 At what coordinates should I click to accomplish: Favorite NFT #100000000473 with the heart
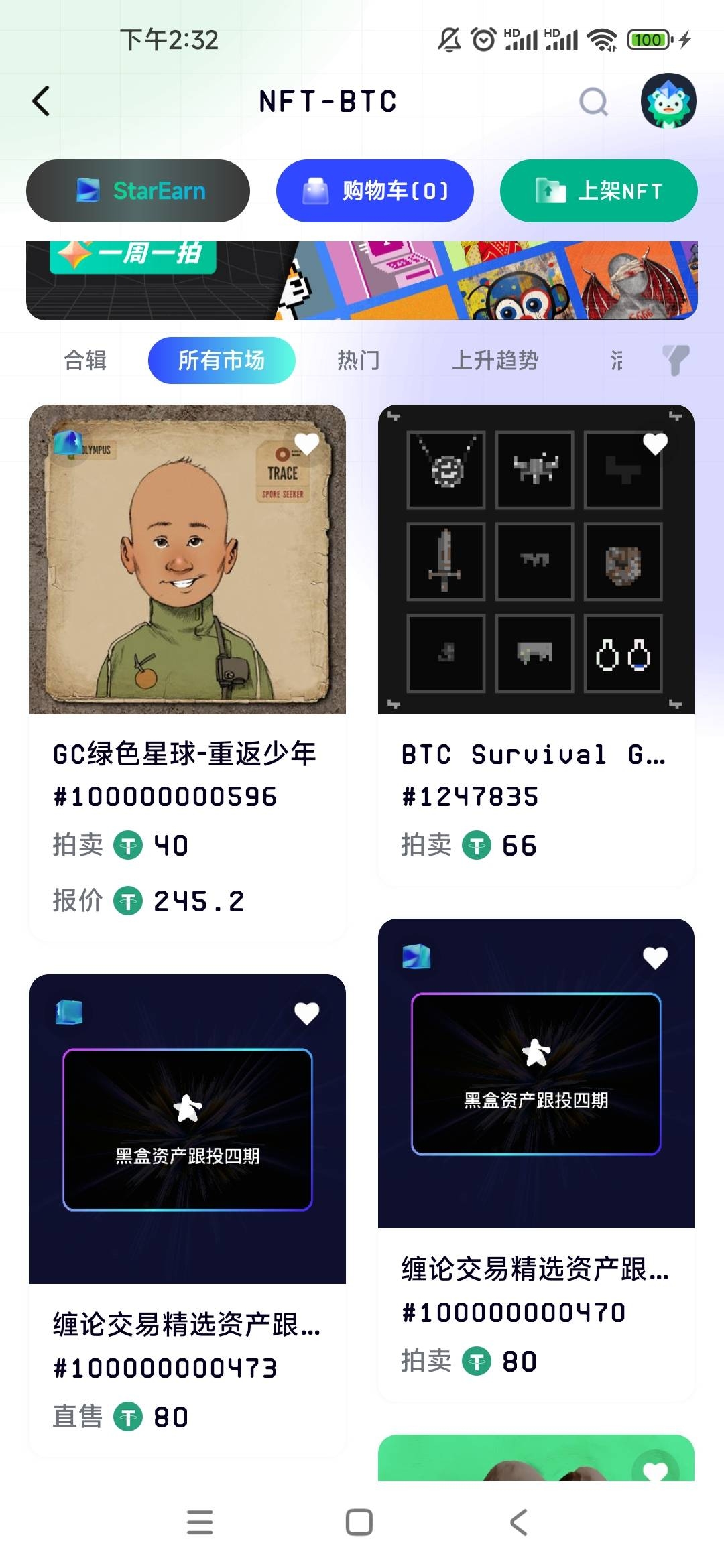tap(307, 1013)
